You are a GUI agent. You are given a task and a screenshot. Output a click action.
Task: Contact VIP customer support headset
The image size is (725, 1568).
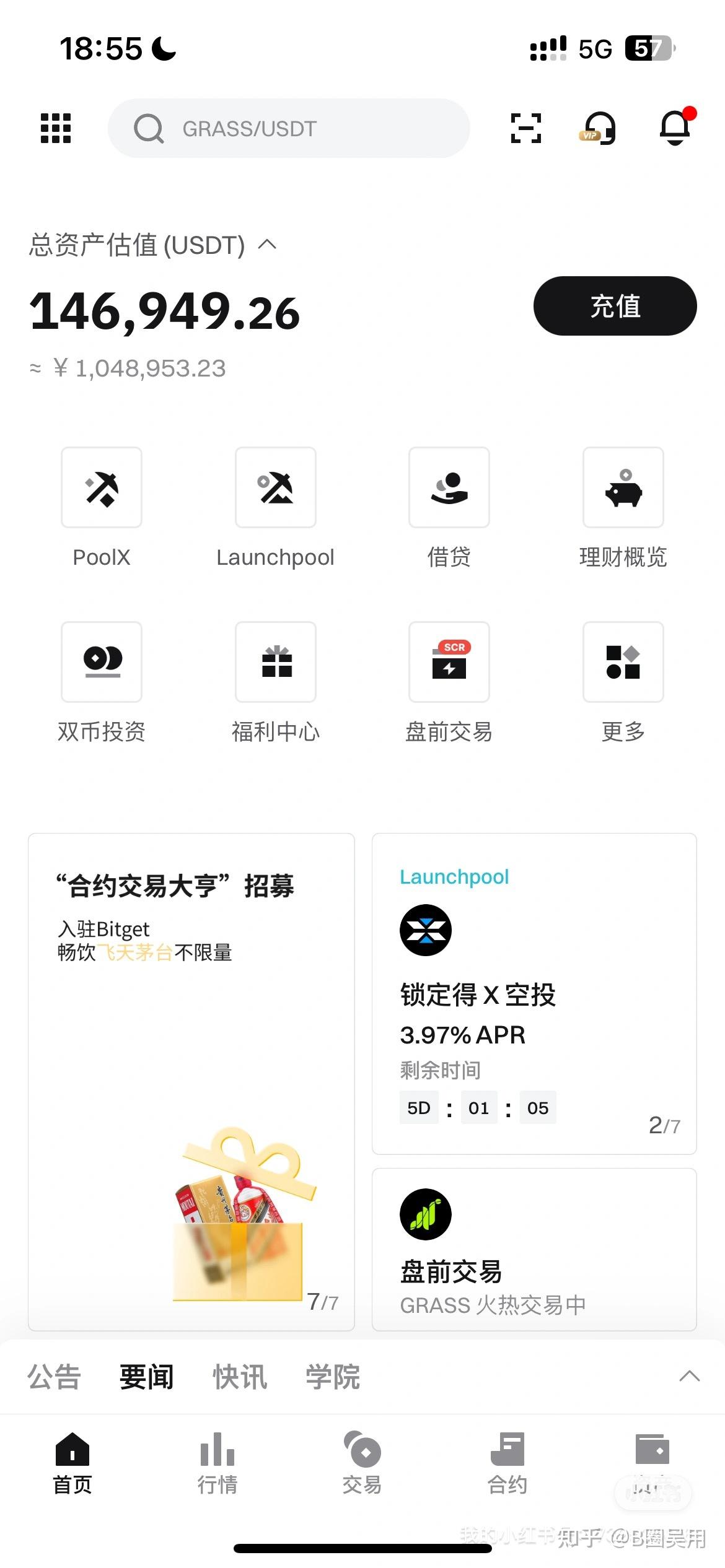point(599,128)
